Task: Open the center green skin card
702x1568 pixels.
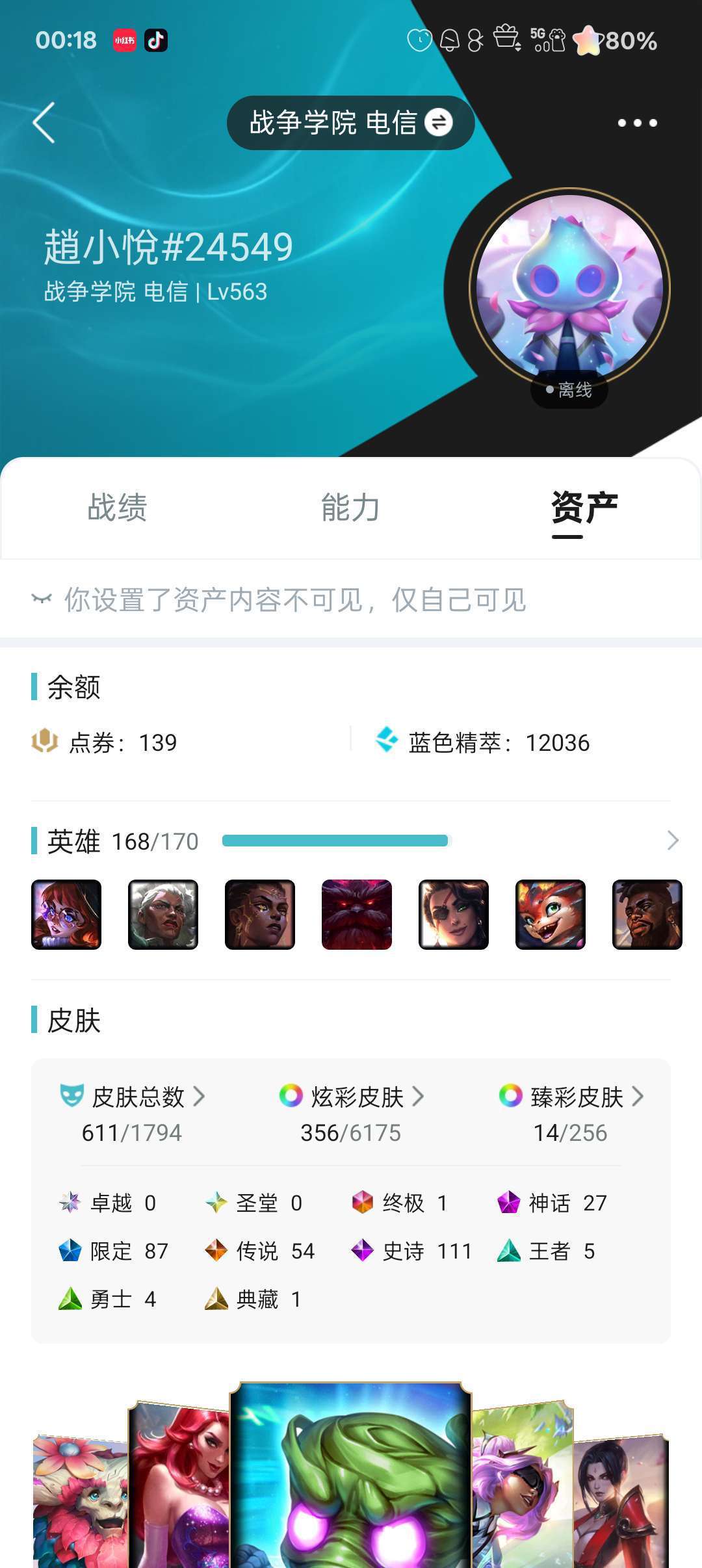Action: (x=351, y=1475)
